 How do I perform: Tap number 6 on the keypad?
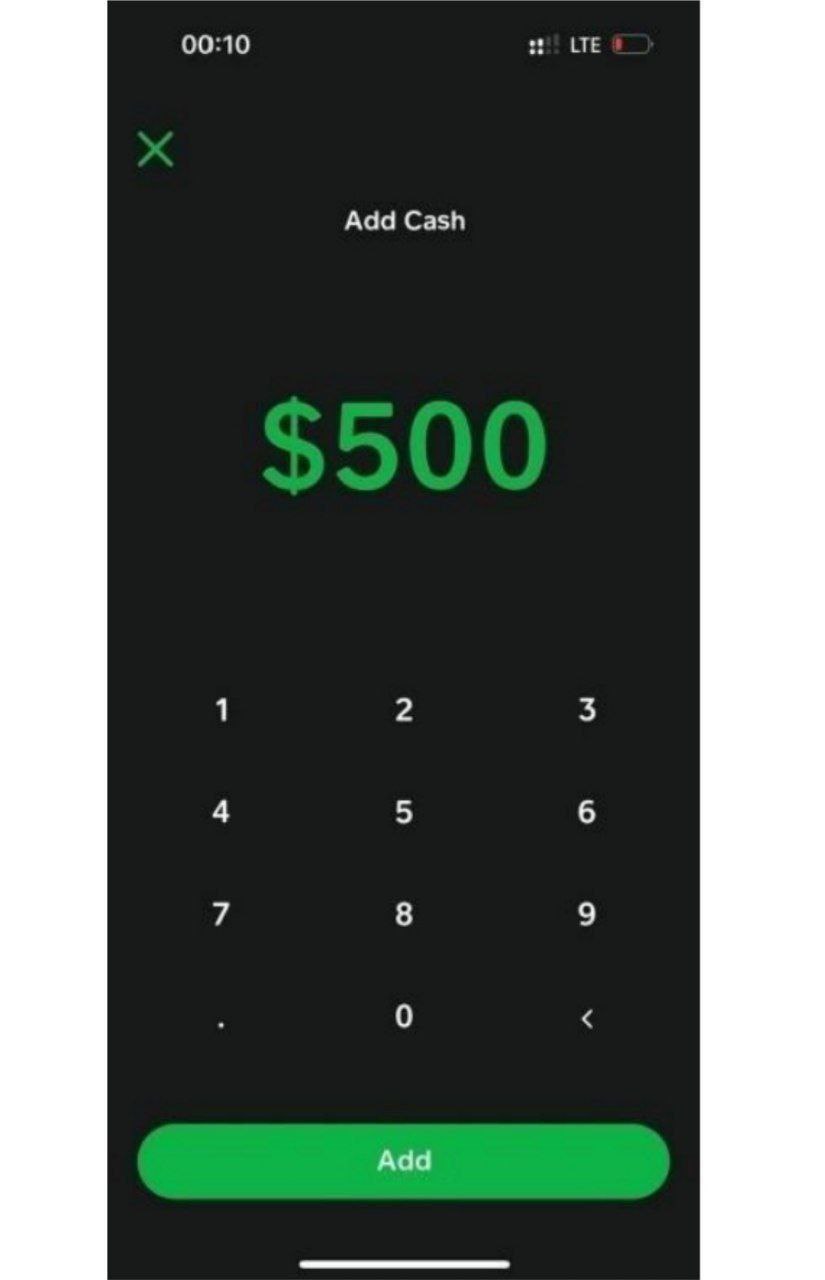click(587, 812)
